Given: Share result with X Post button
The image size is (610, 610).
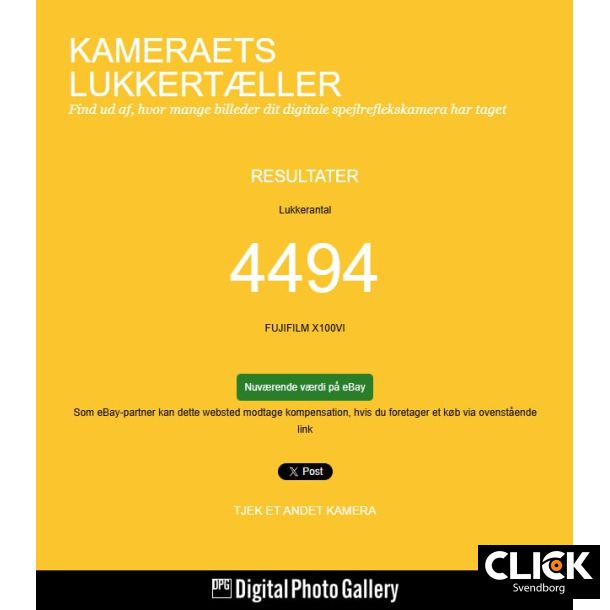Looking at the screenshot, I should [305, 471].
